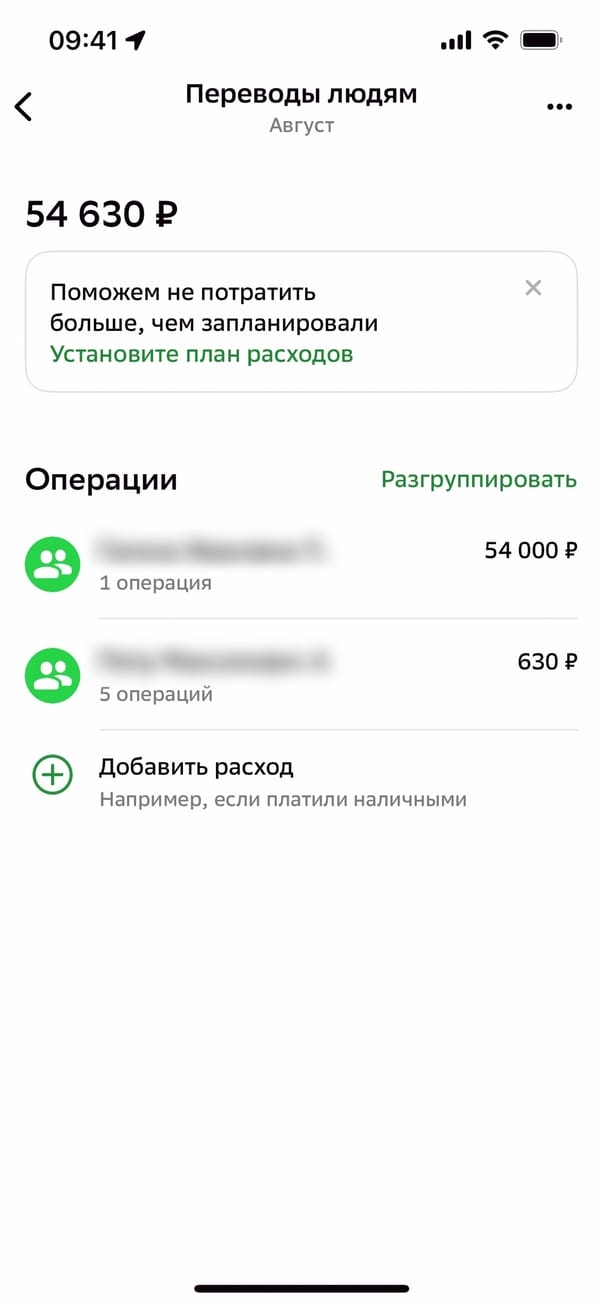Open the 54 000 ₽ transfer group
Image resolution: width=603 pixels, height=1305 pixels.
click(300, 563)
